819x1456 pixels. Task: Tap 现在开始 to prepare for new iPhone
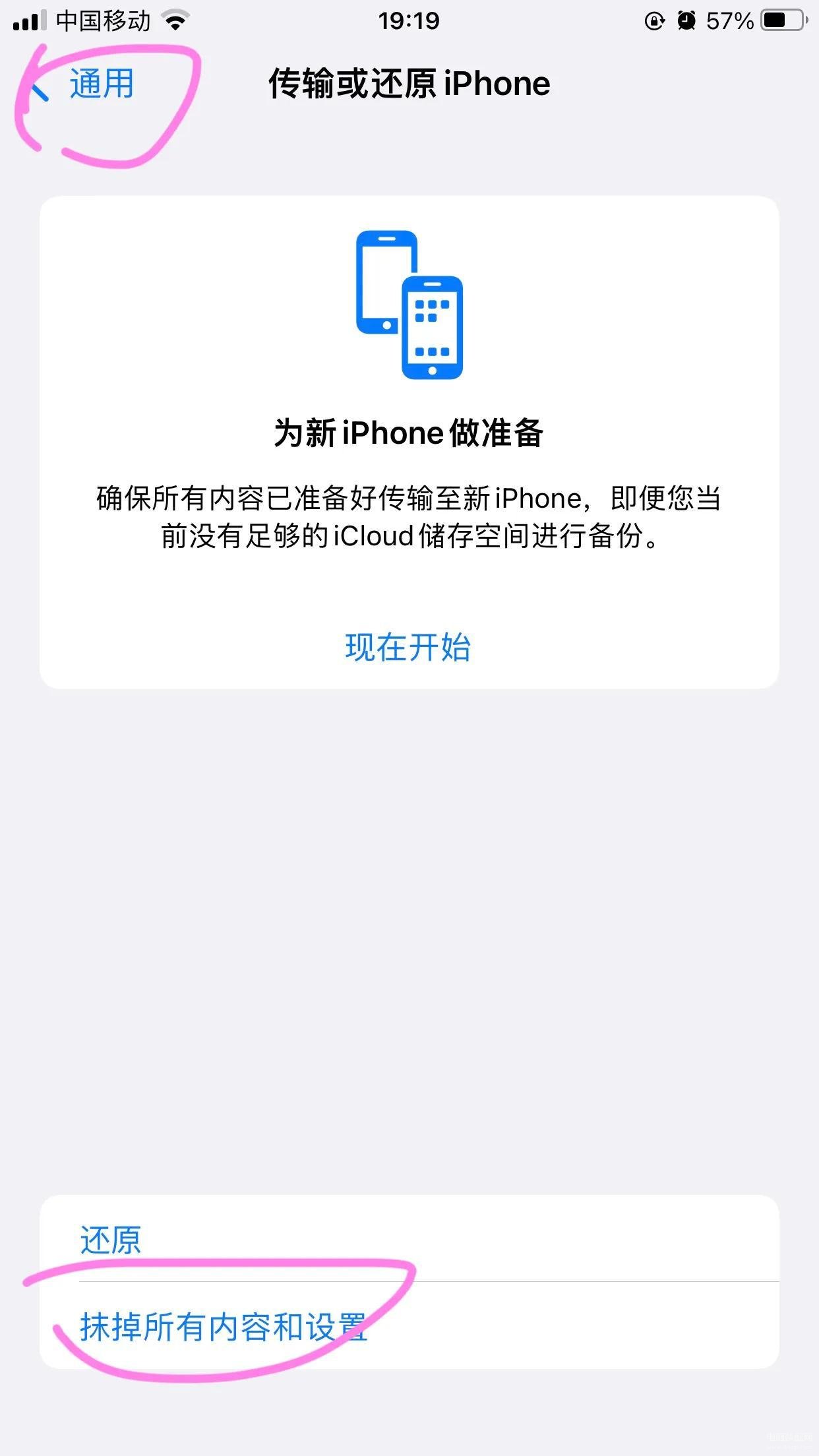click(408, 647)
